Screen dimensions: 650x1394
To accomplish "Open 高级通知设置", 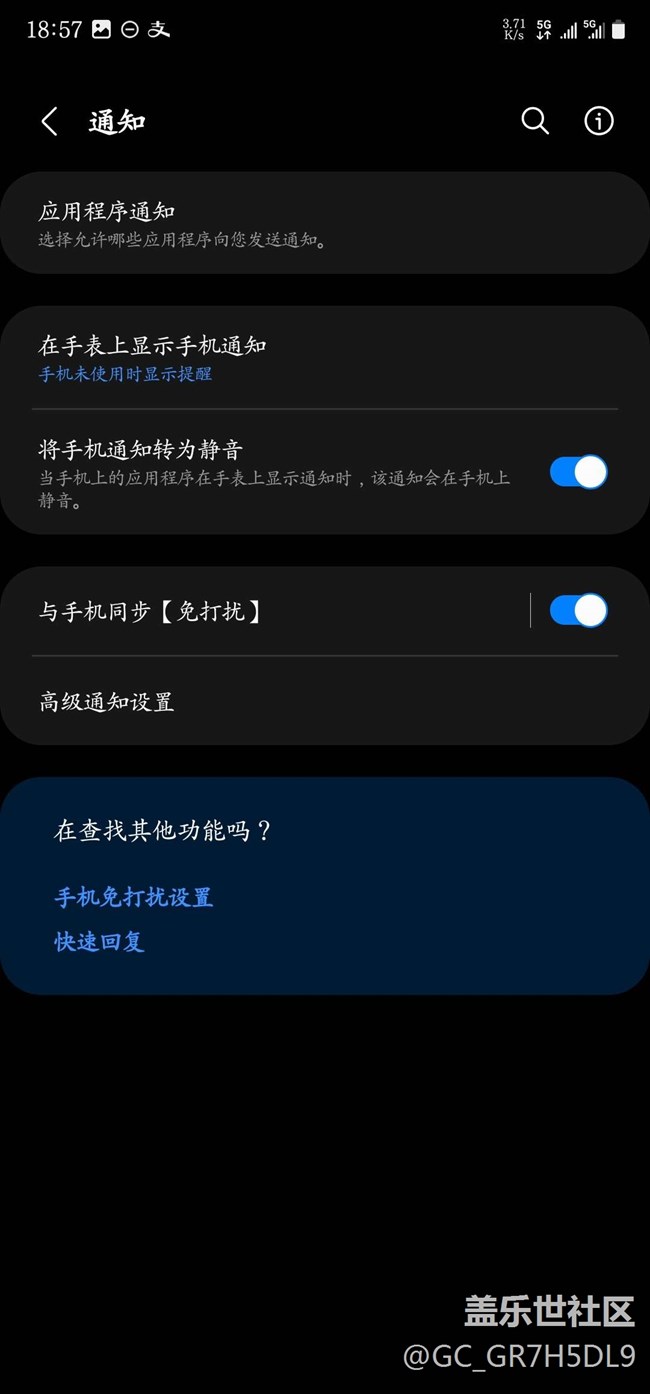I will 324,702.
